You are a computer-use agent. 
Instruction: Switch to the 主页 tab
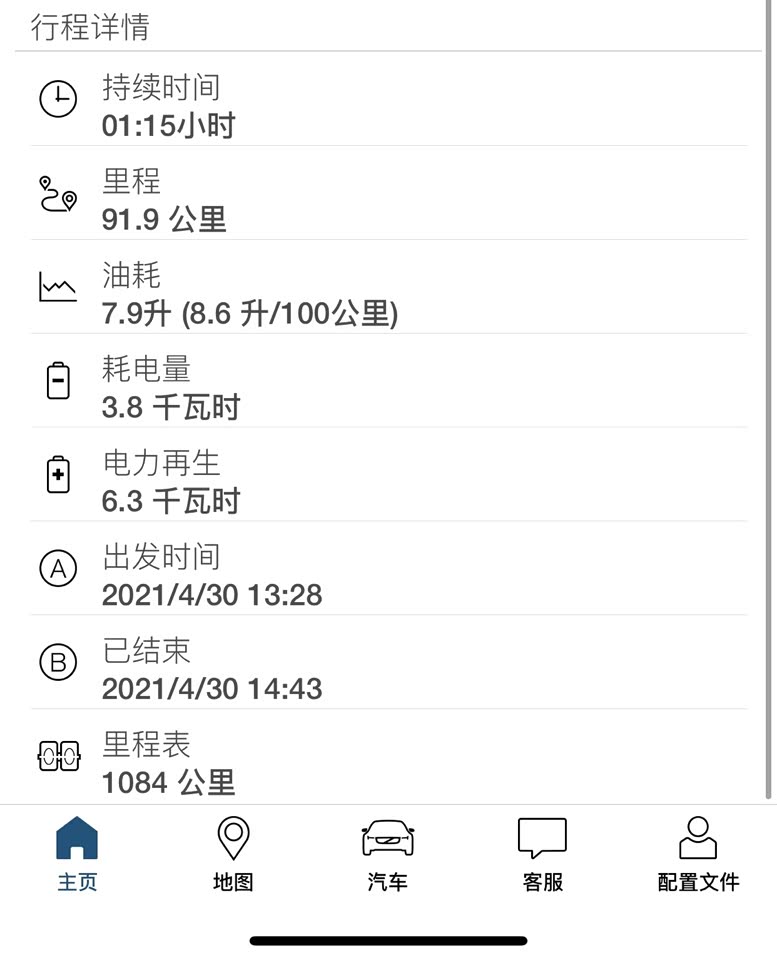tap(77, 853)
